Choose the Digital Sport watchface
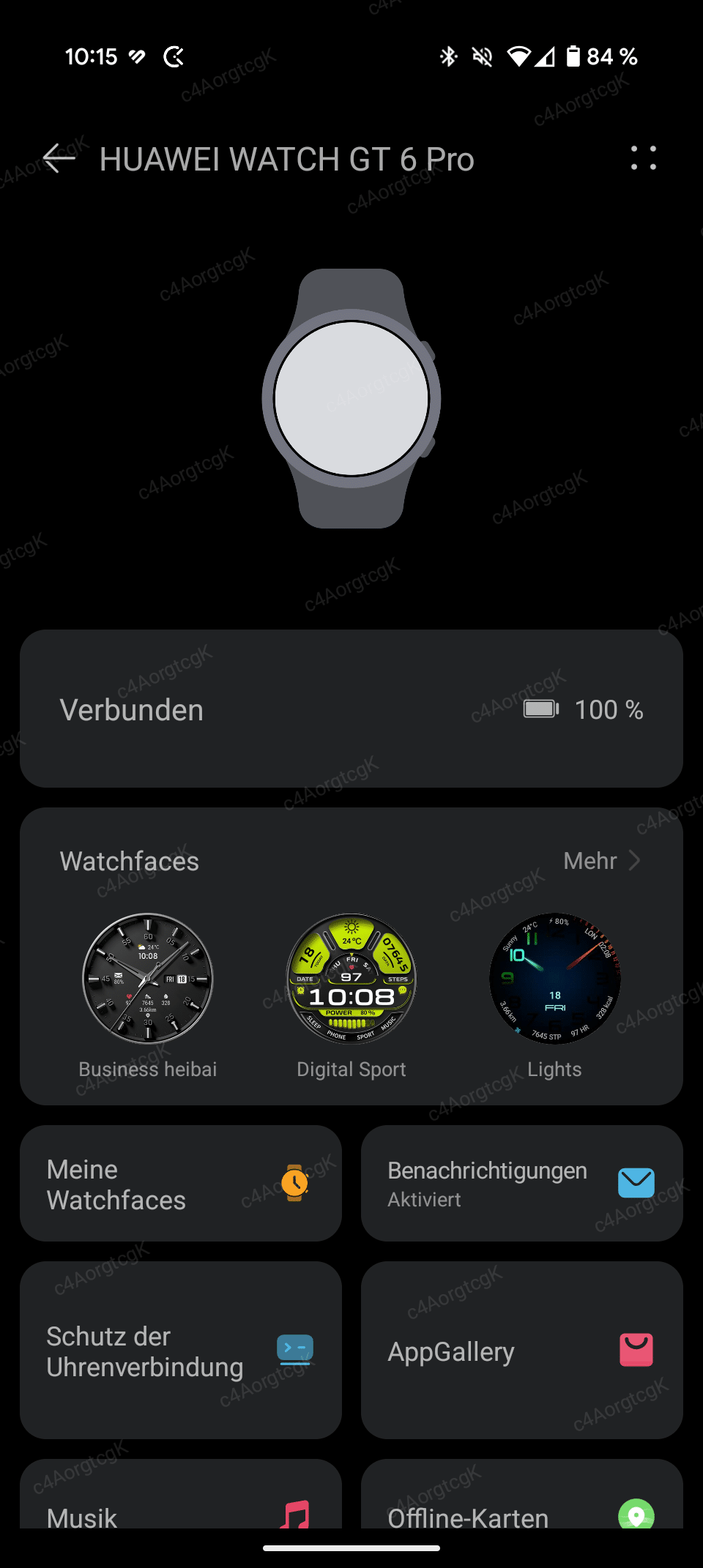 (x=351, y=979)
